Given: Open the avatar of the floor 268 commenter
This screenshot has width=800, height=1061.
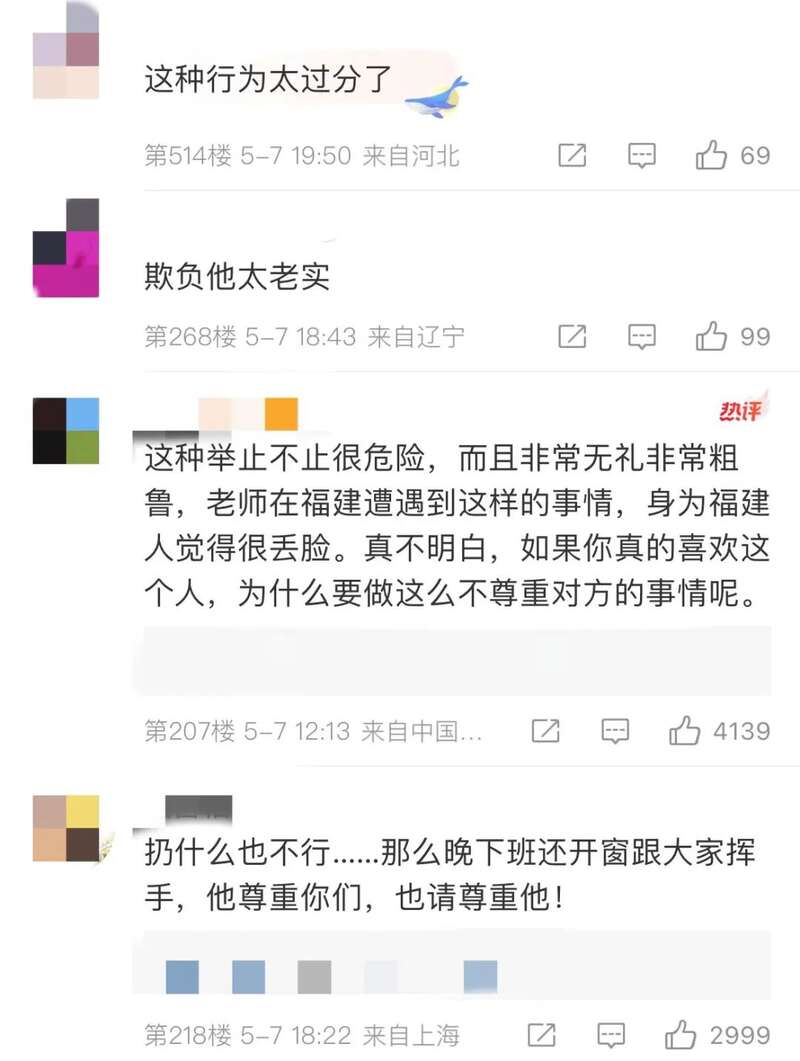Looking at the screenshot, I should pos(66,248).
